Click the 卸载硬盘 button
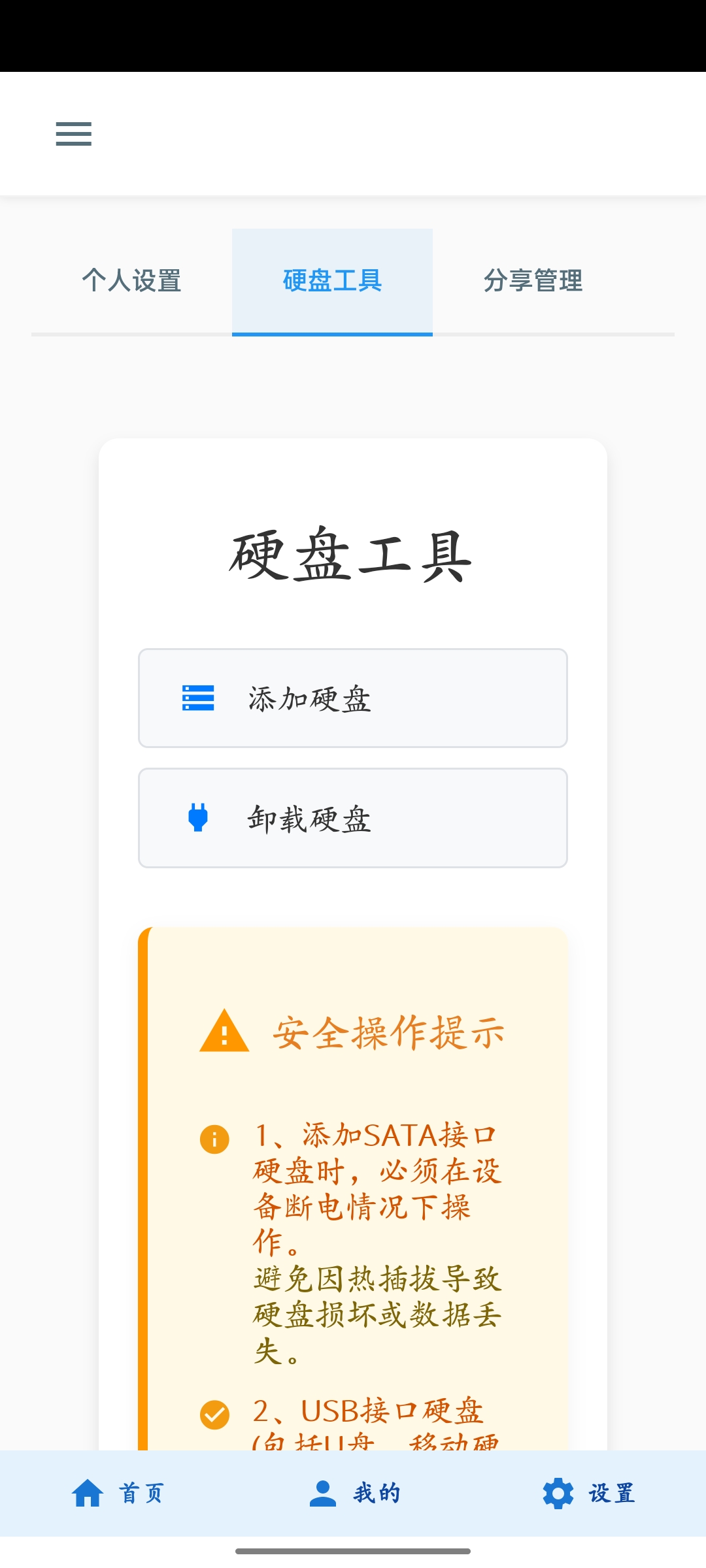 [353, 817]
